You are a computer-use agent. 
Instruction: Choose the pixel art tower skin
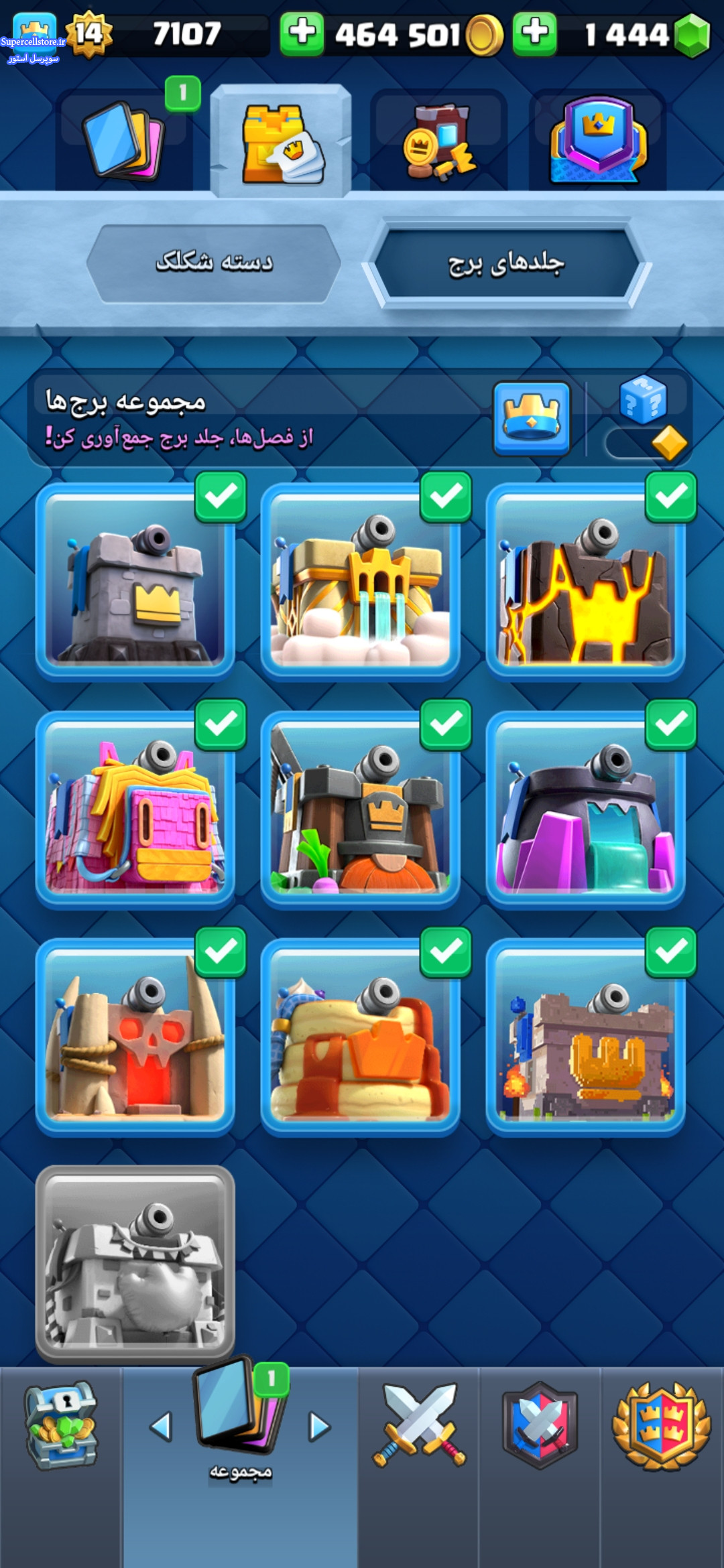(586, 1037)
